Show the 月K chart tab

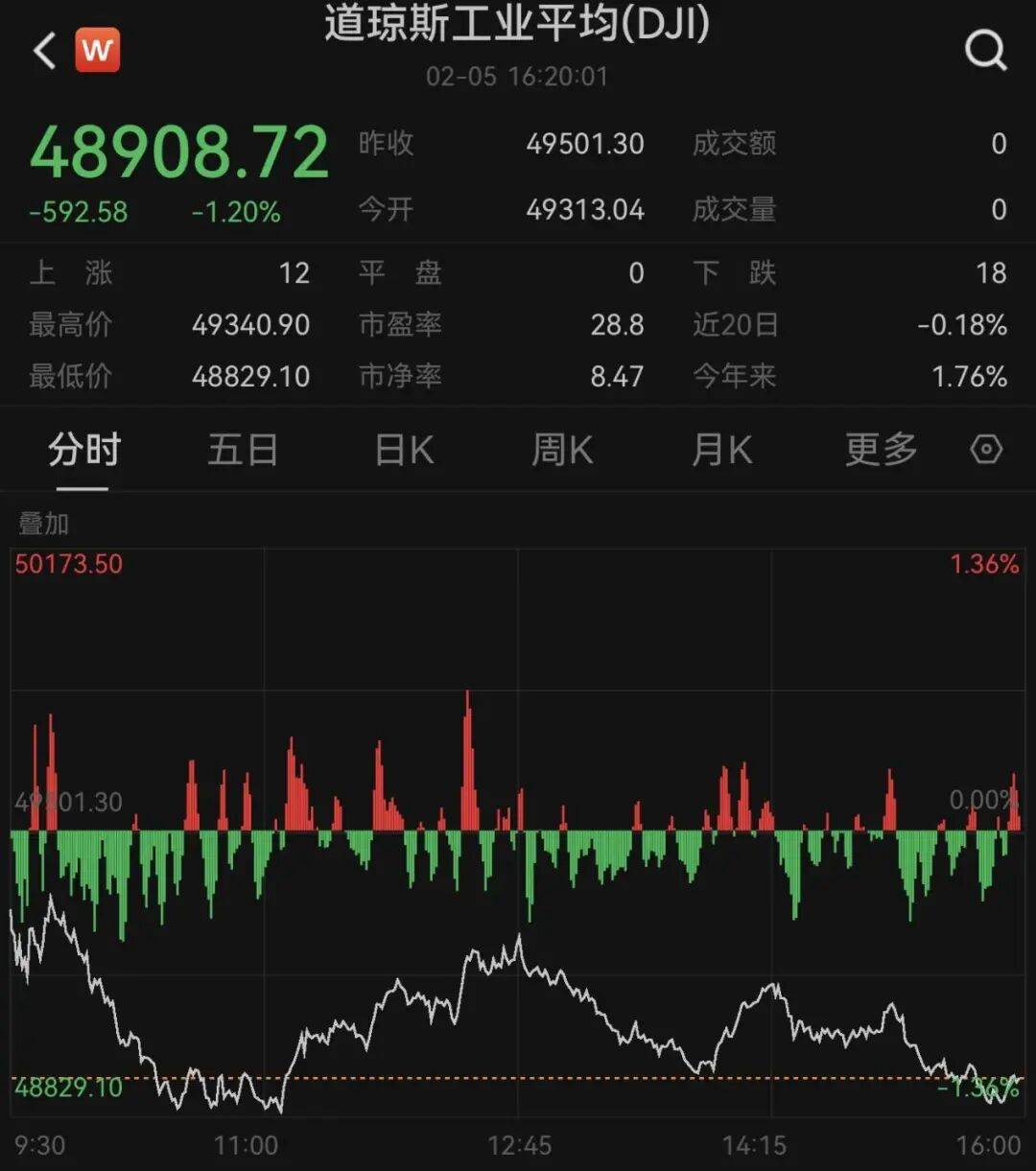pos(721,450)
